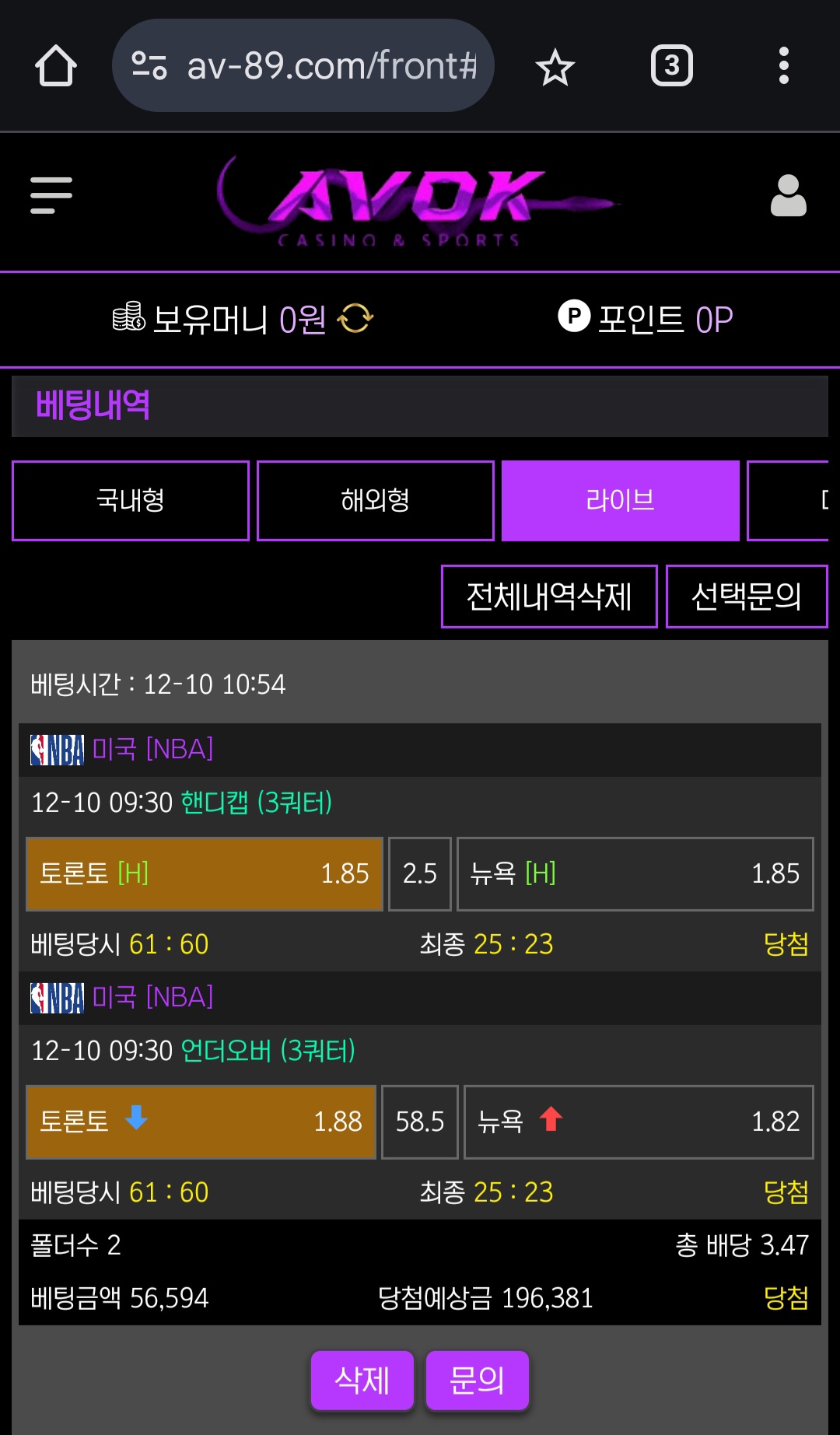Tap the purple 문의 button
Viewport: 840px width, 1435px height.
[x=477, y=1381]
